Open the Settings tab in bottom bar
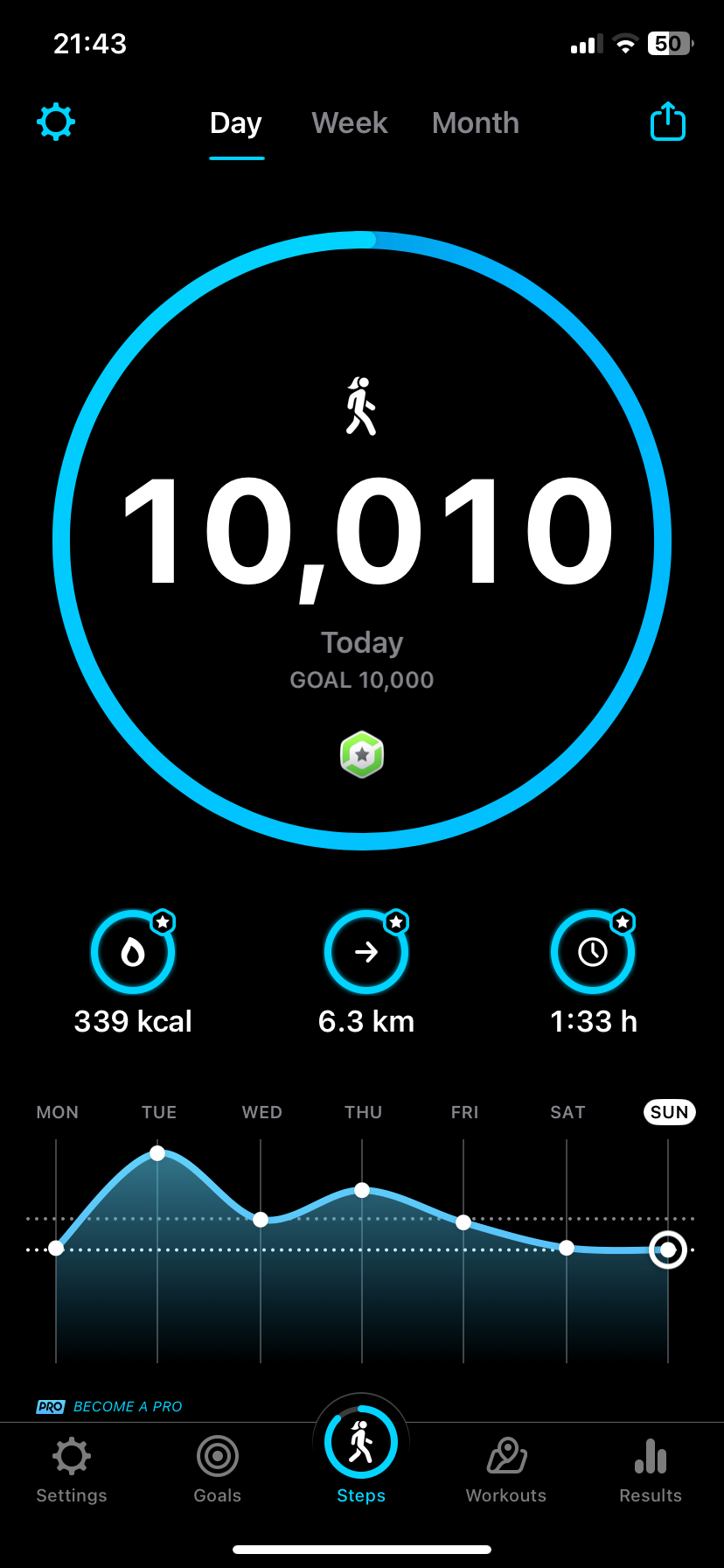Viewport: 724px width, 1568px height. coord(72,1470)
